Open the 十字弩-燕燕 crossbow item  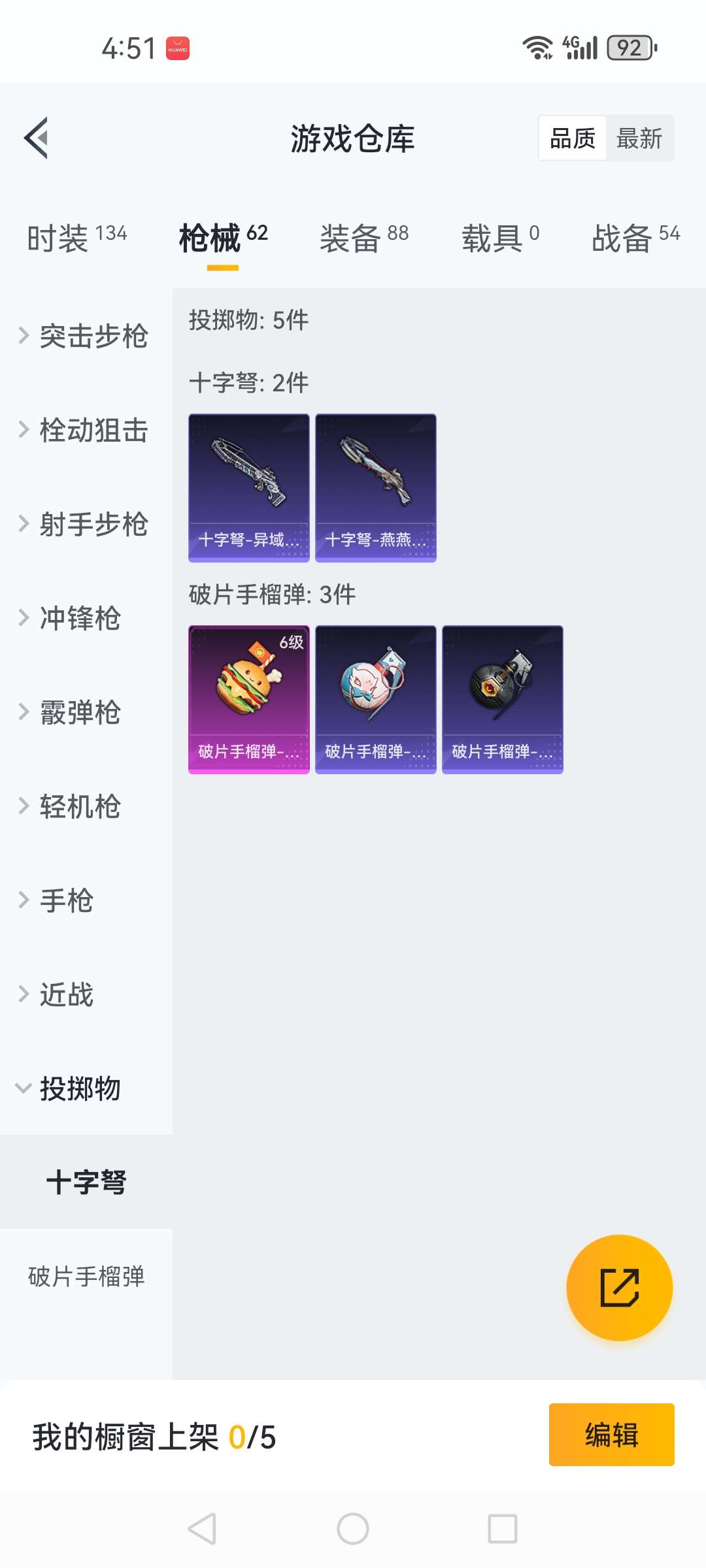pos(375,487)
